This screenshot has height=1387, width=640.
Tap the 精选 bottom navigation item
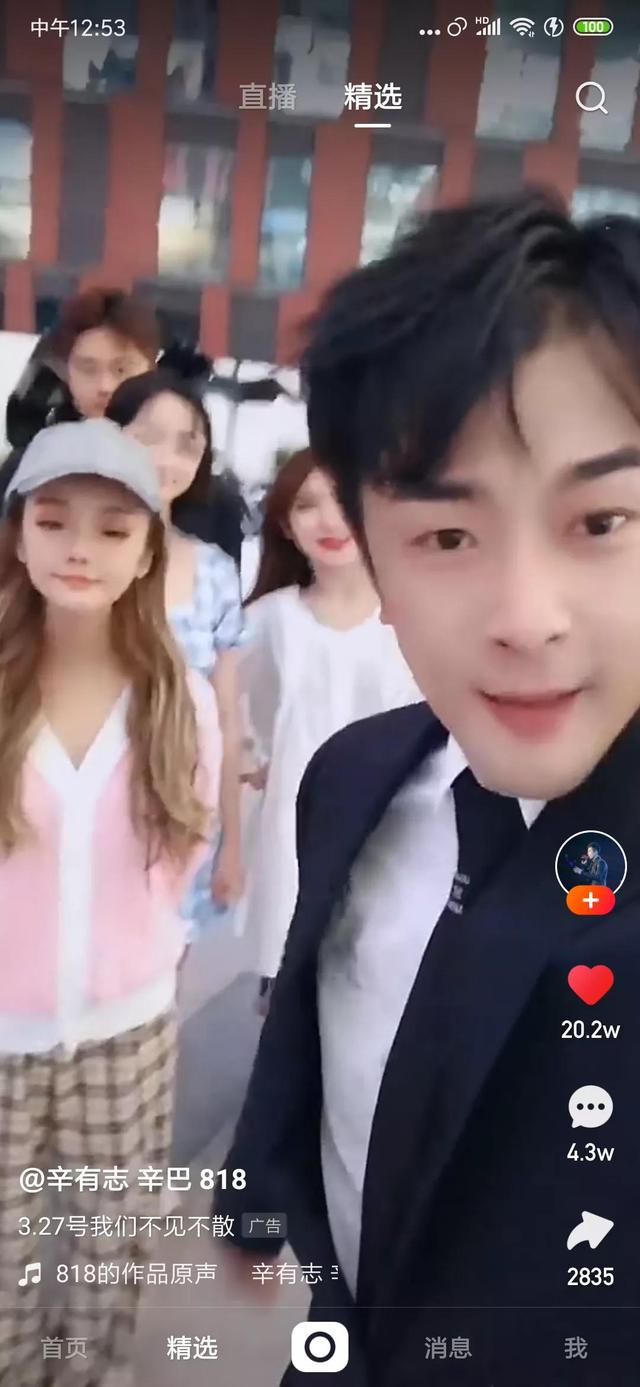pyautogui.click(x=192, y=1347)
